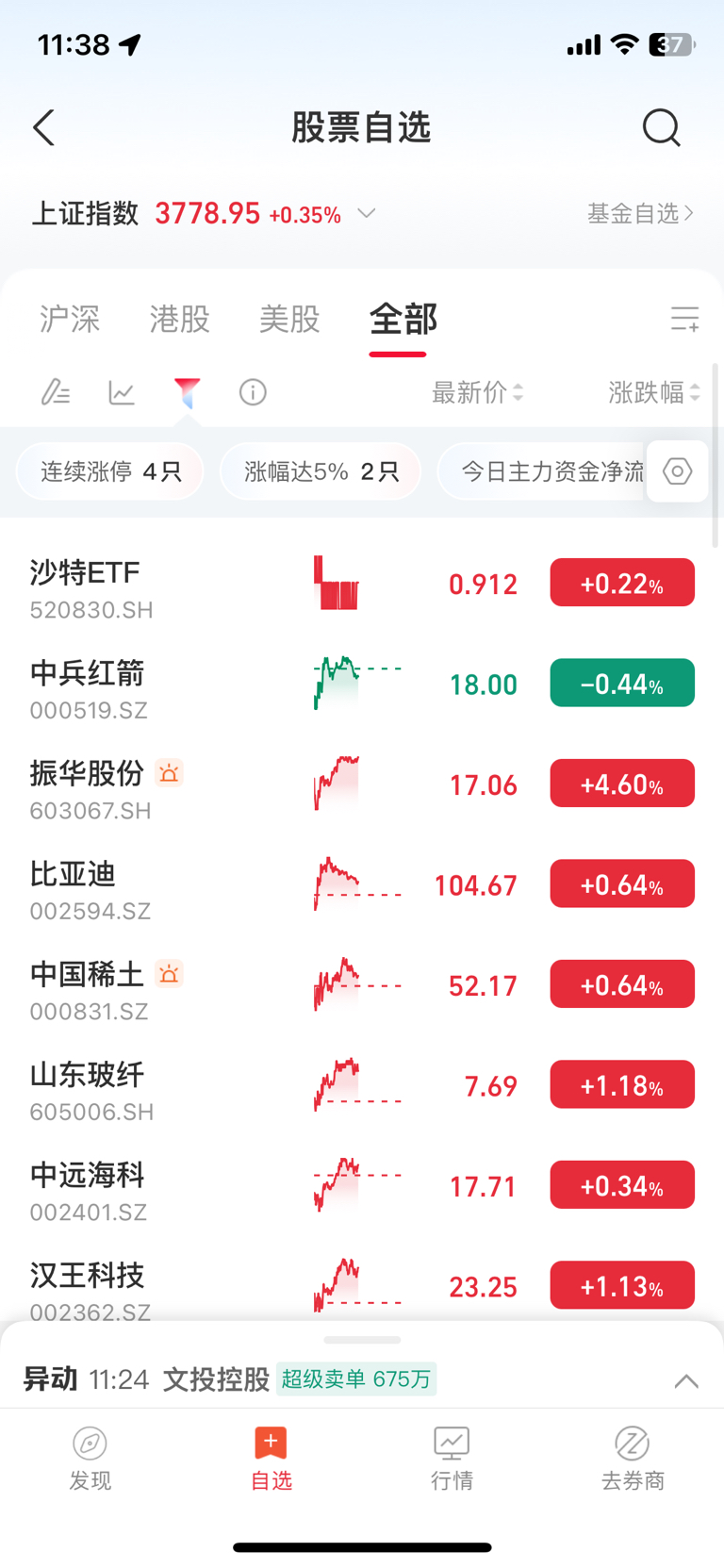The height and width of the screenshot is (1568, 724).
Task: Open the 去券商 tab
Action: [633, 1458]
